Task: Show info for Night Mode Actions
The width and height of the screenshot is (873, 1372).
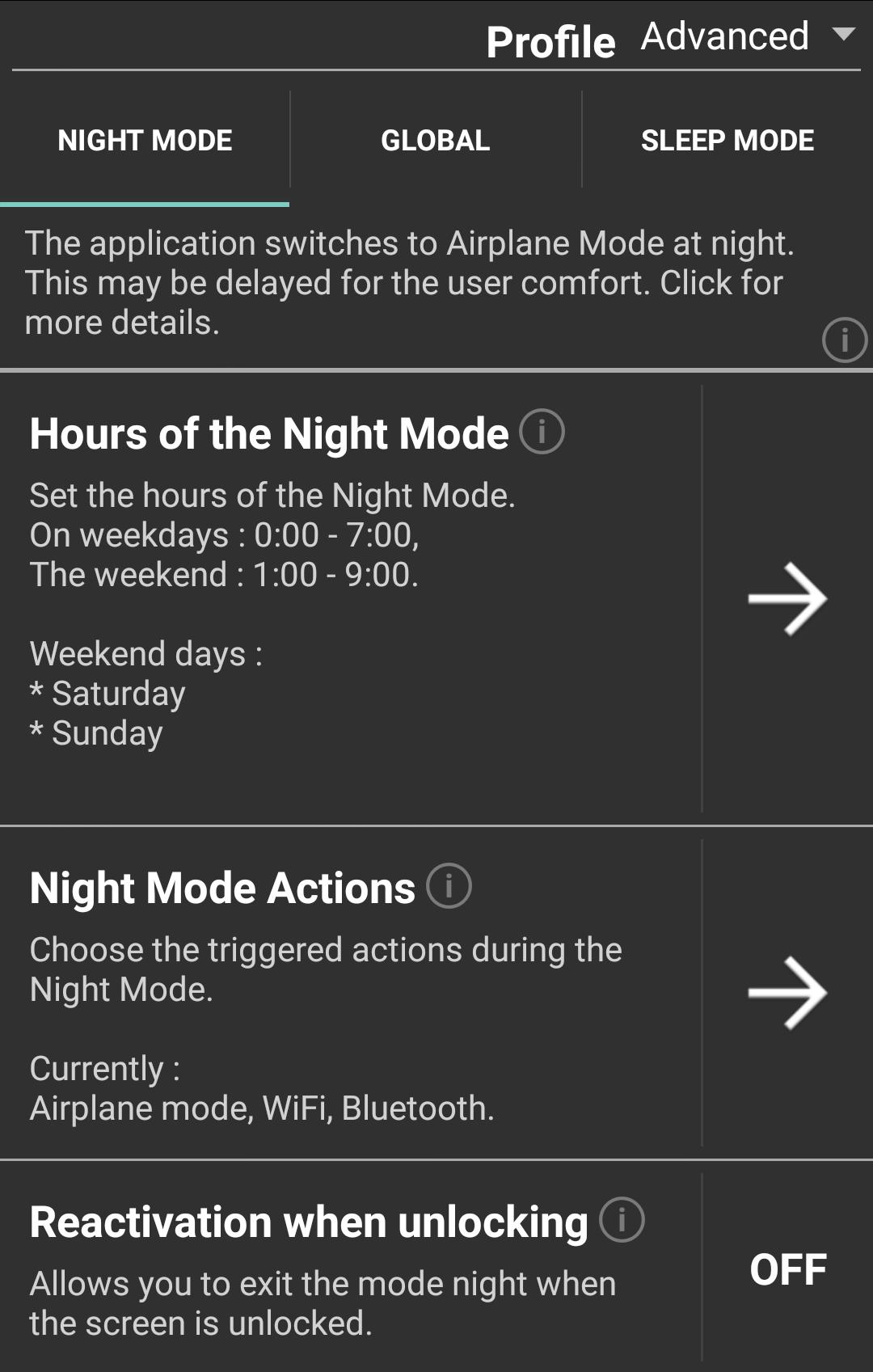Action: 449,886
